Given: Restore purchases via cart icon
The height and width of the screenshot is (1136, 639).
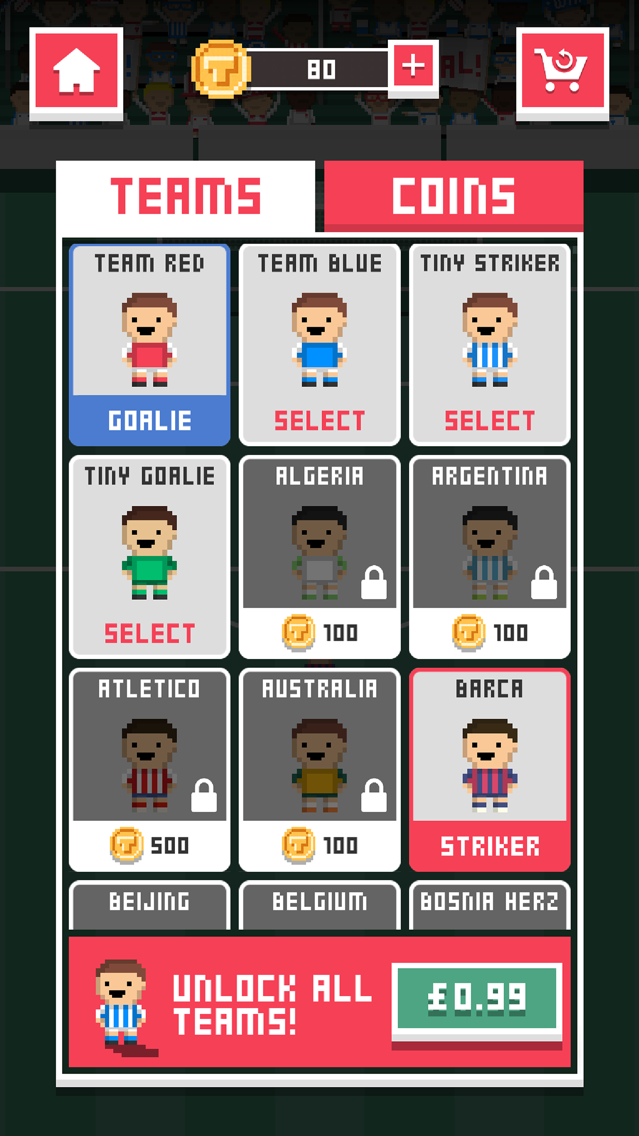Looking at the screenshot, I should click(x=562, y=71).
